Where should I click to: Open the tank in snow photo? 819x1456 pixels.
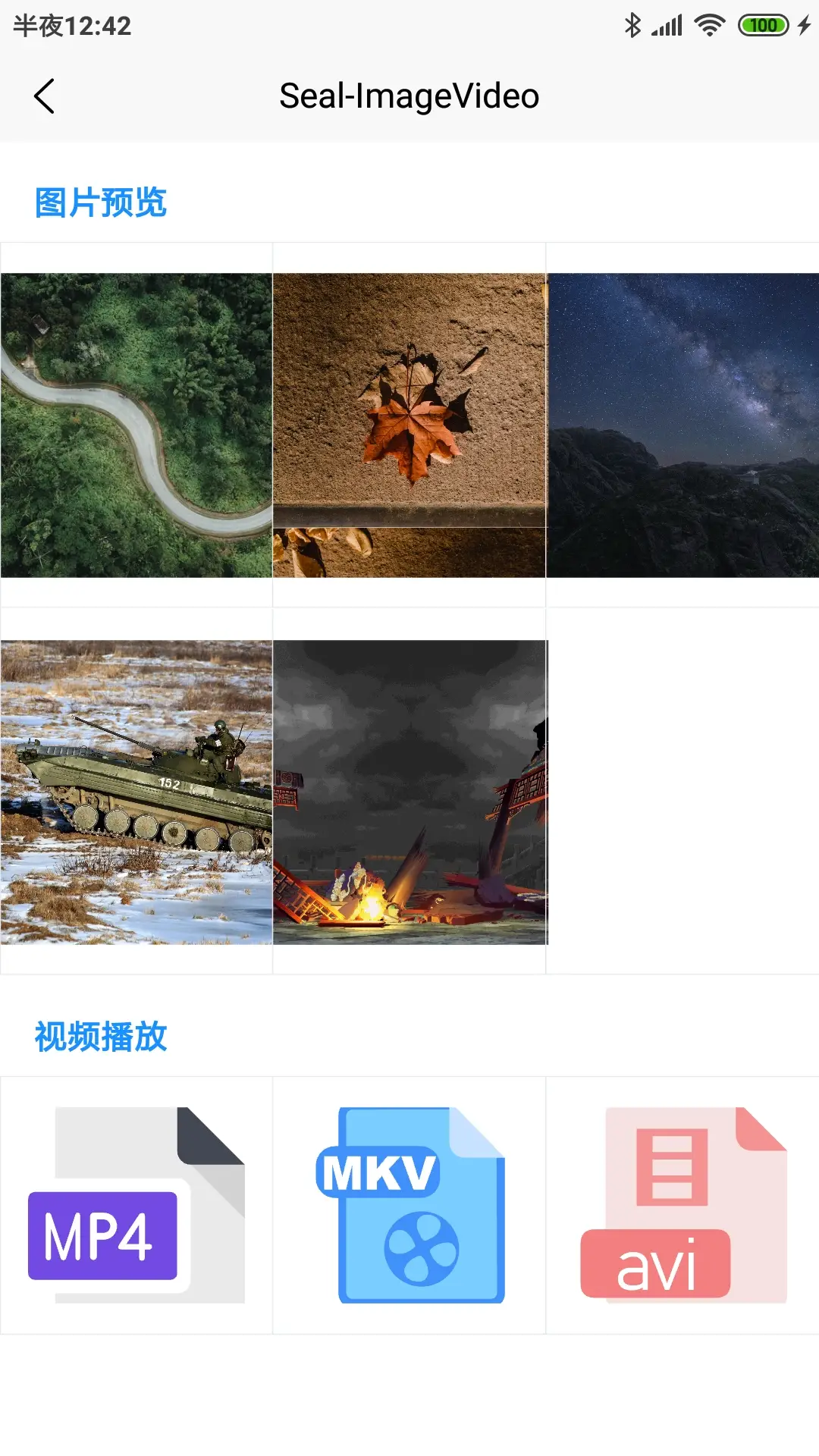(x=136, y=792)
